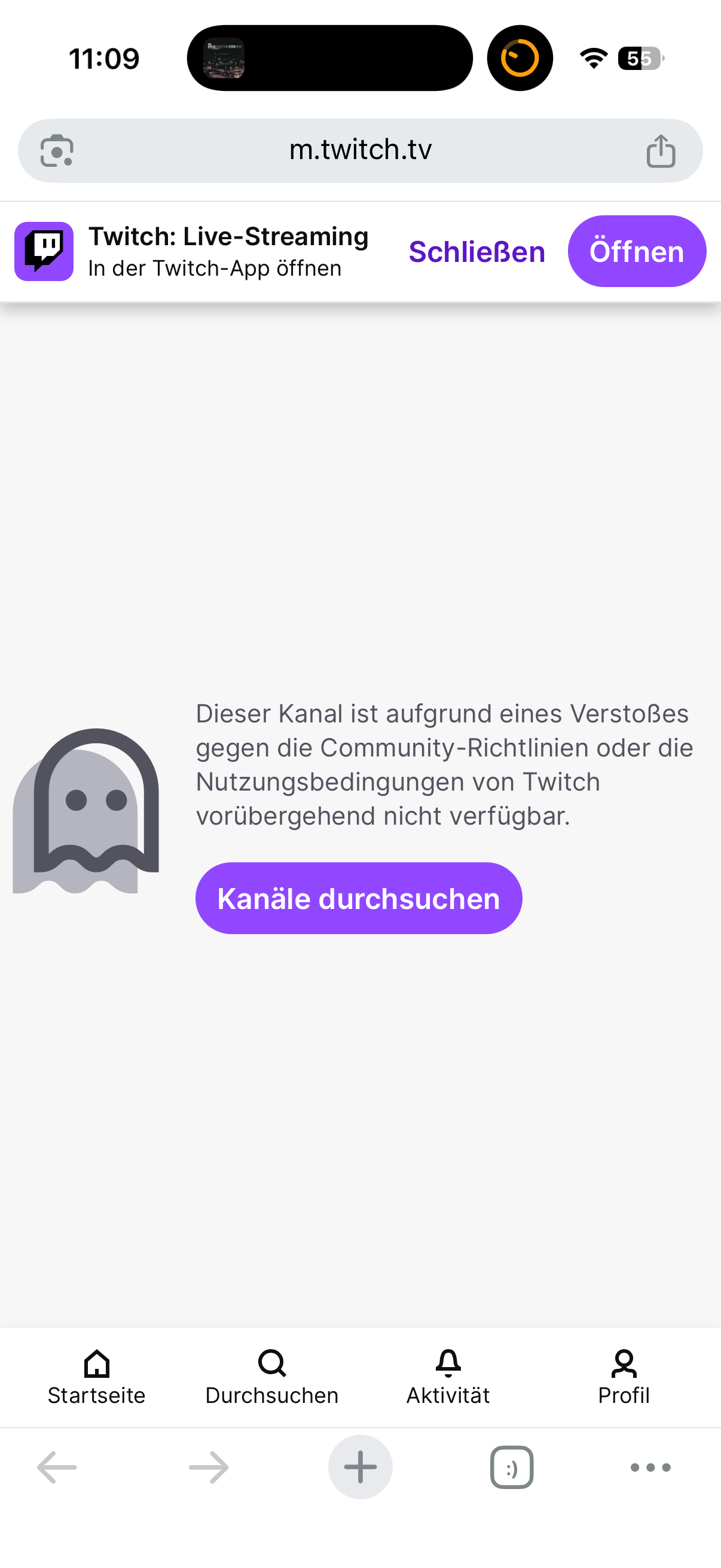This screenshot has height=1568, width=721.
Task: Dismiss the Twitch app banner with Schließen
Action: tap(476, 251)
